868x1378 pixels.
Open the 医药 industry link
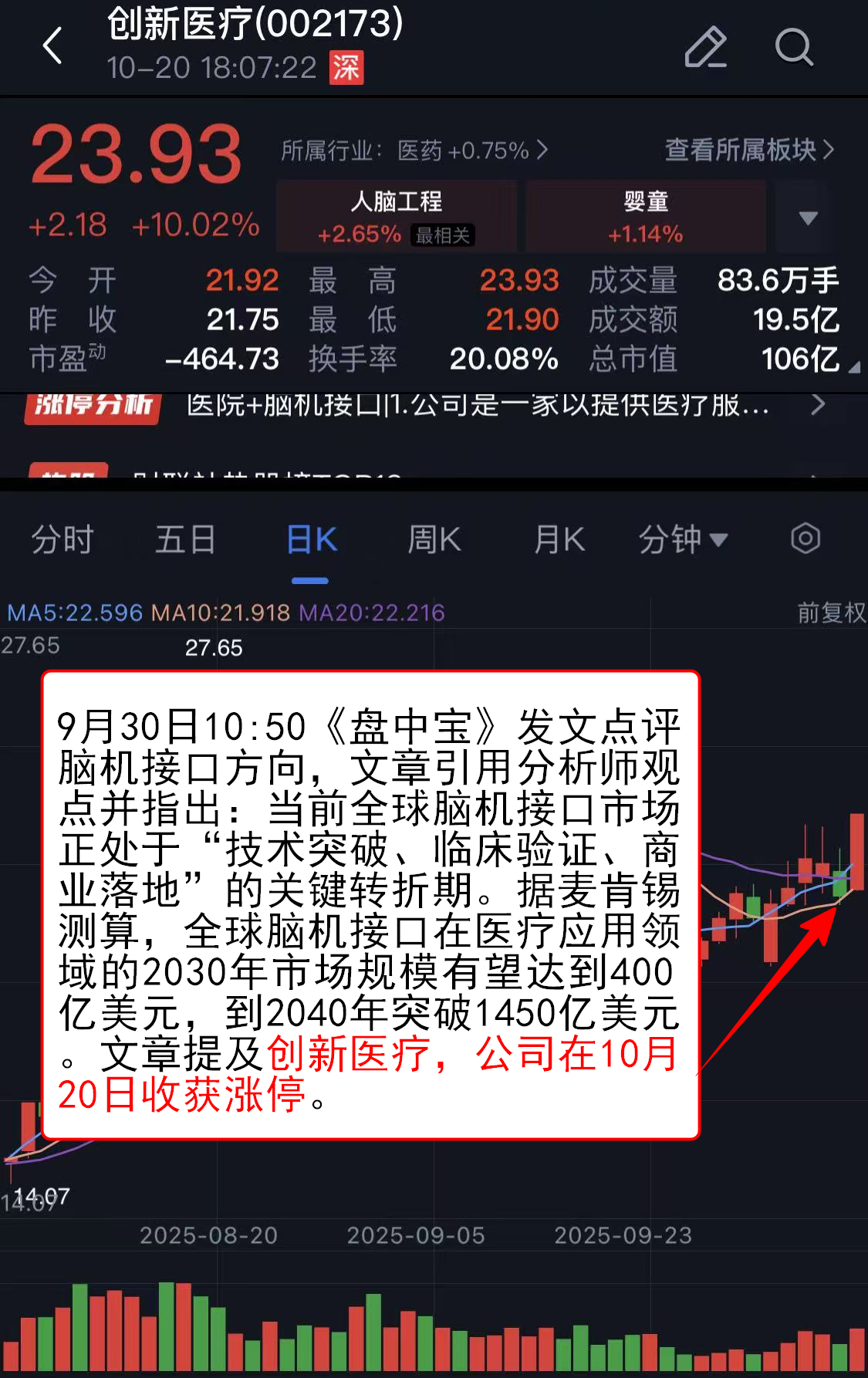point(471,150)
